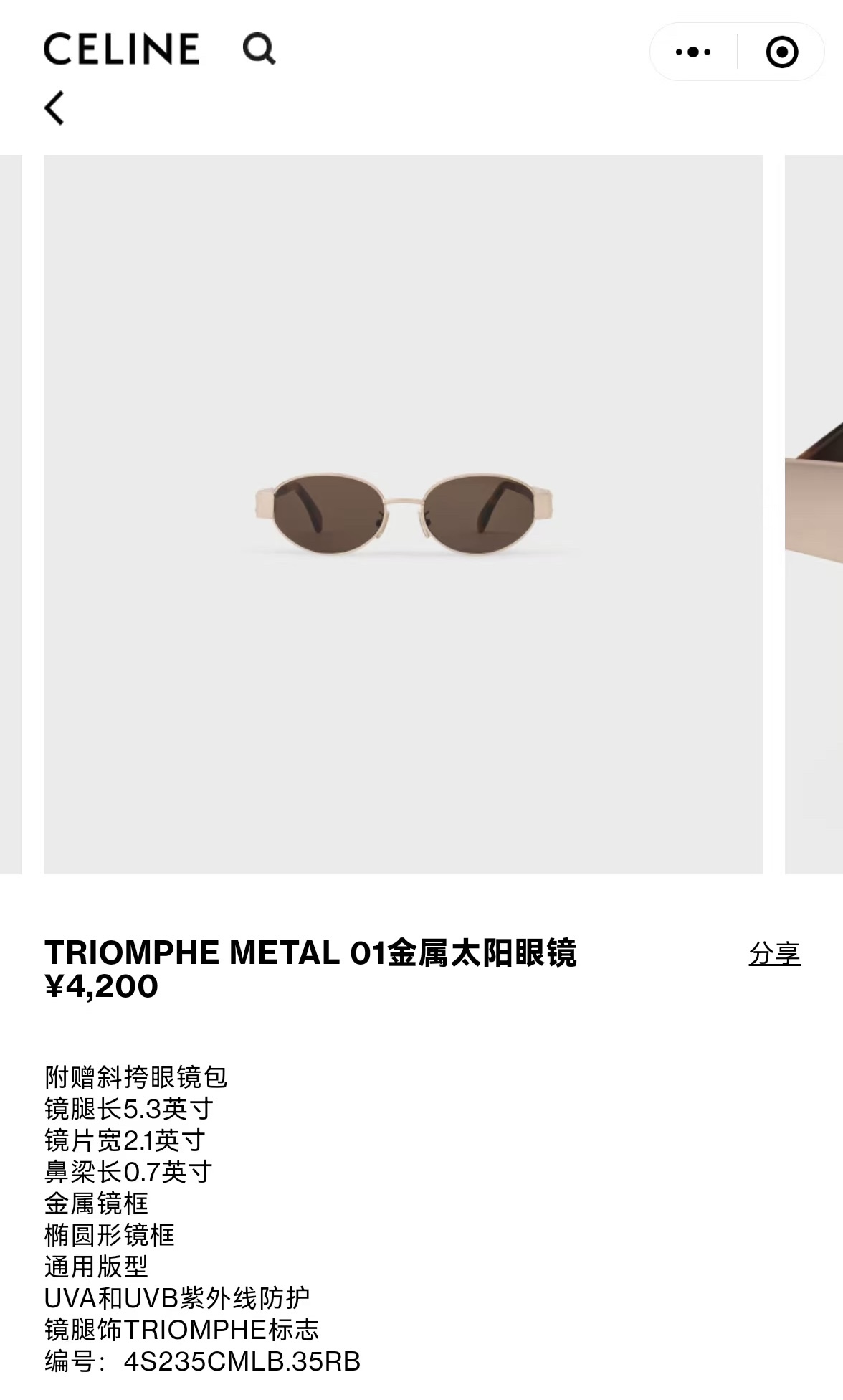
Task: Tap the 分享 share link
Action: 774,954
